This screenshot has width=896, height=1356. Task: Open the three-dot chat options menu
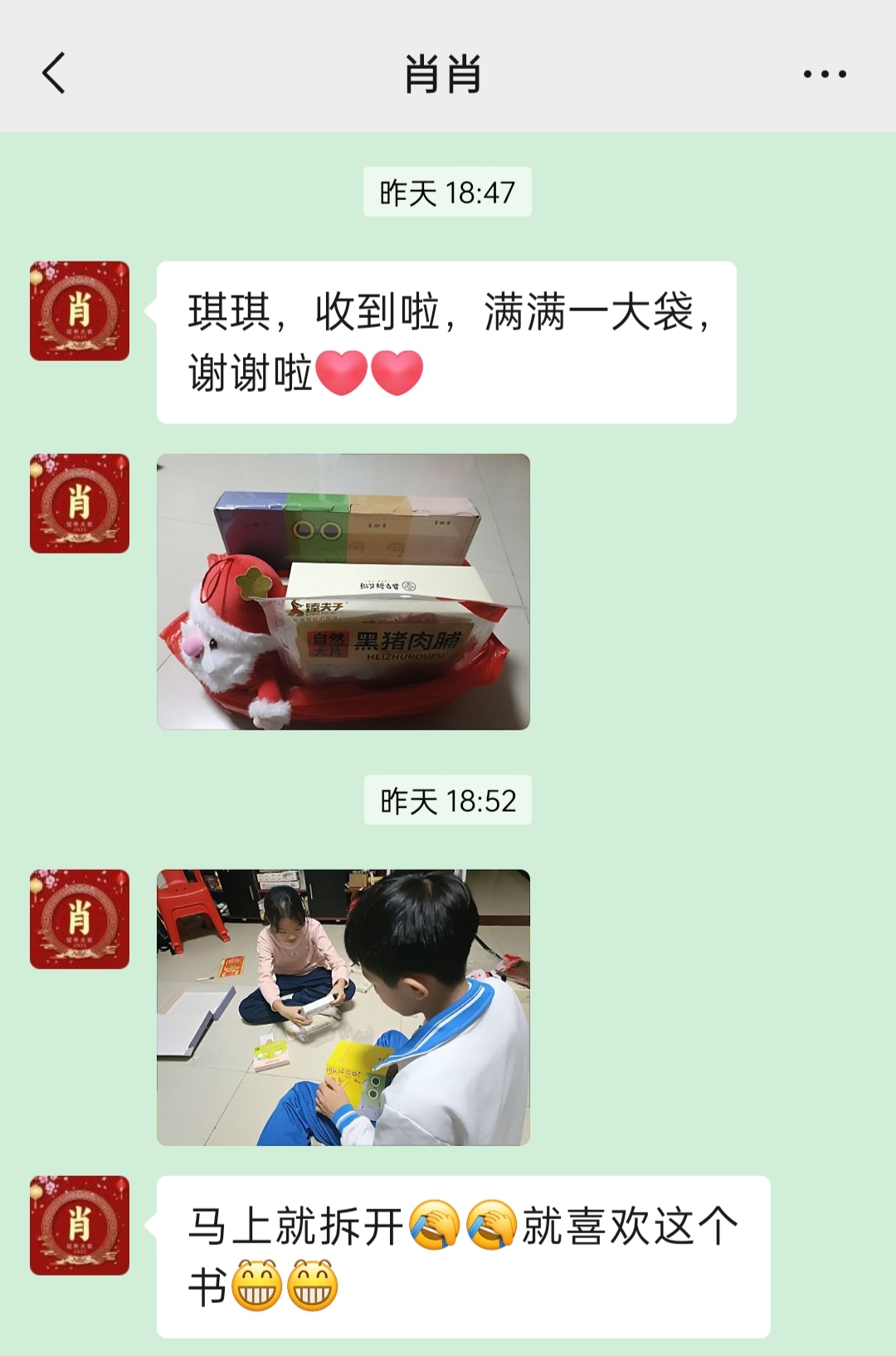825,74
